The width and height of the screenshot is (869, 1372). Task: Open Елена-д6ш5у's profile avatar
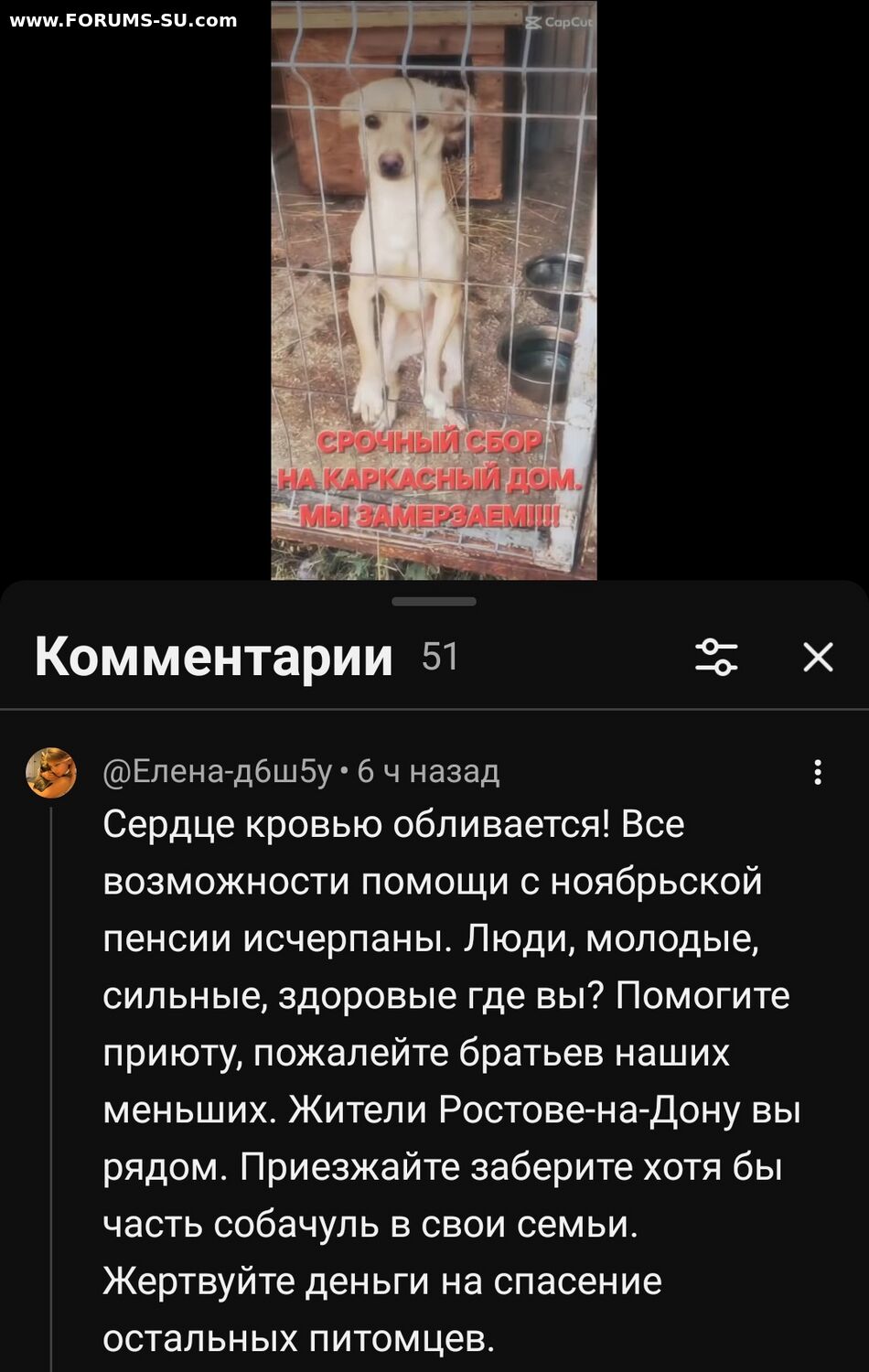[50, 773]
